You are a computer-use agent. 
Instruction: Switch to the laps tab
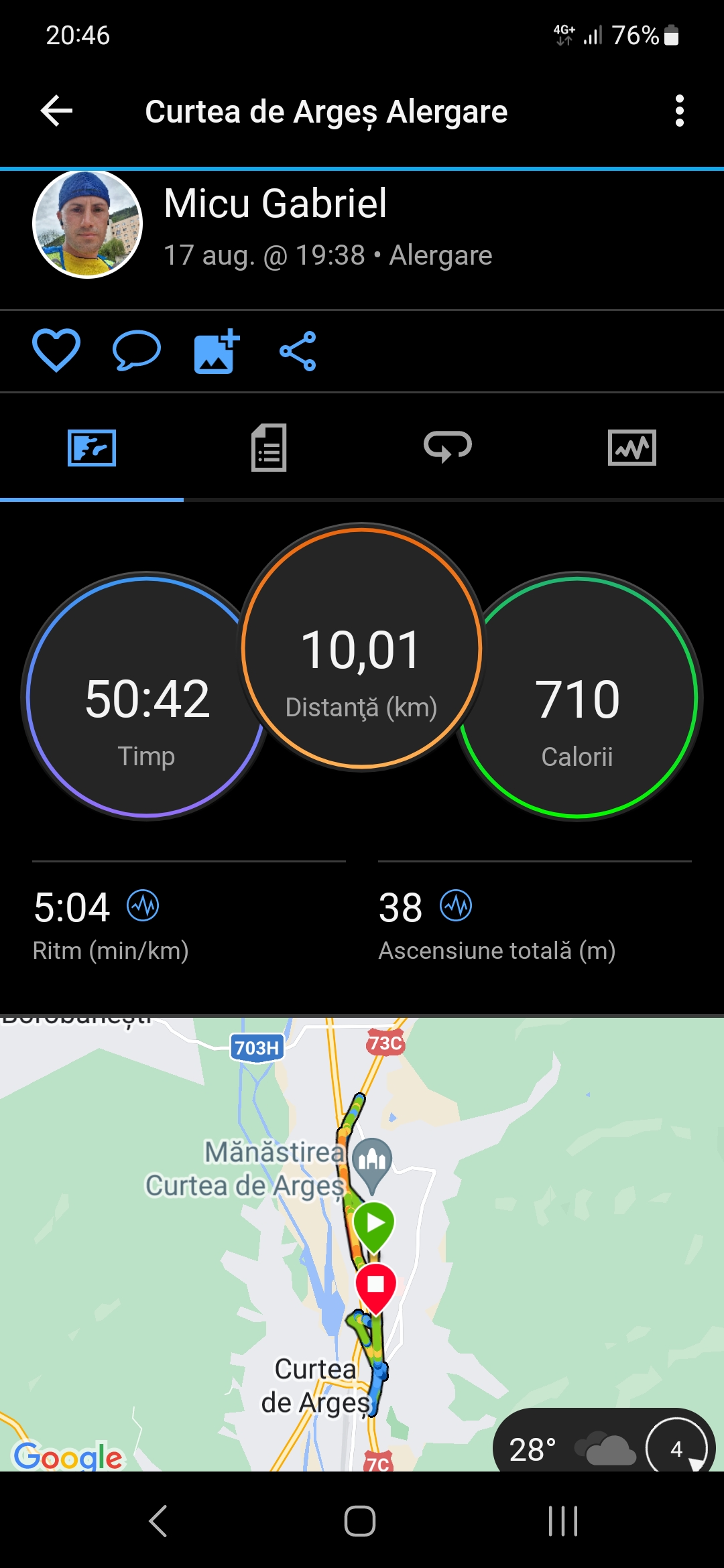pyautogui.click(x=448, y=447)
